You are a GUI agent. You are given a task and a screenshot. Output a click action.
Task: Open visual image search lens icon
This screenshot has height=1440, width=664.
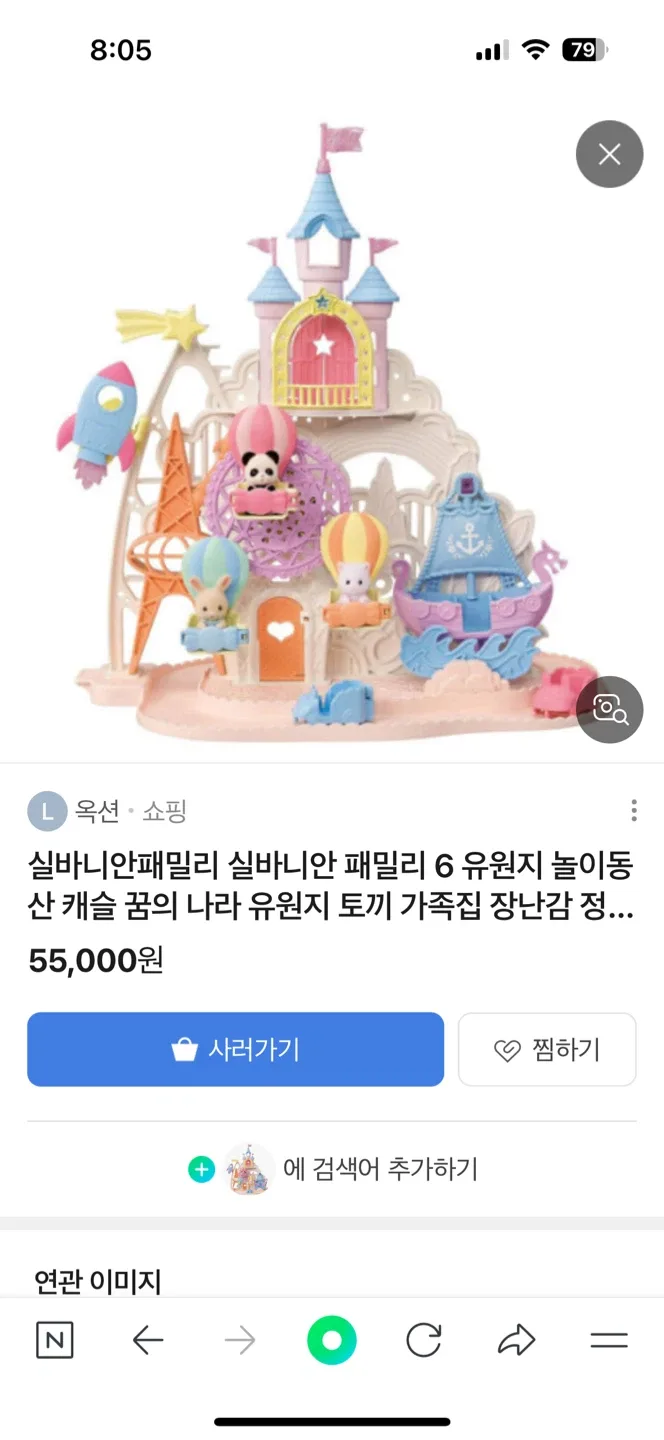(609, 709)
